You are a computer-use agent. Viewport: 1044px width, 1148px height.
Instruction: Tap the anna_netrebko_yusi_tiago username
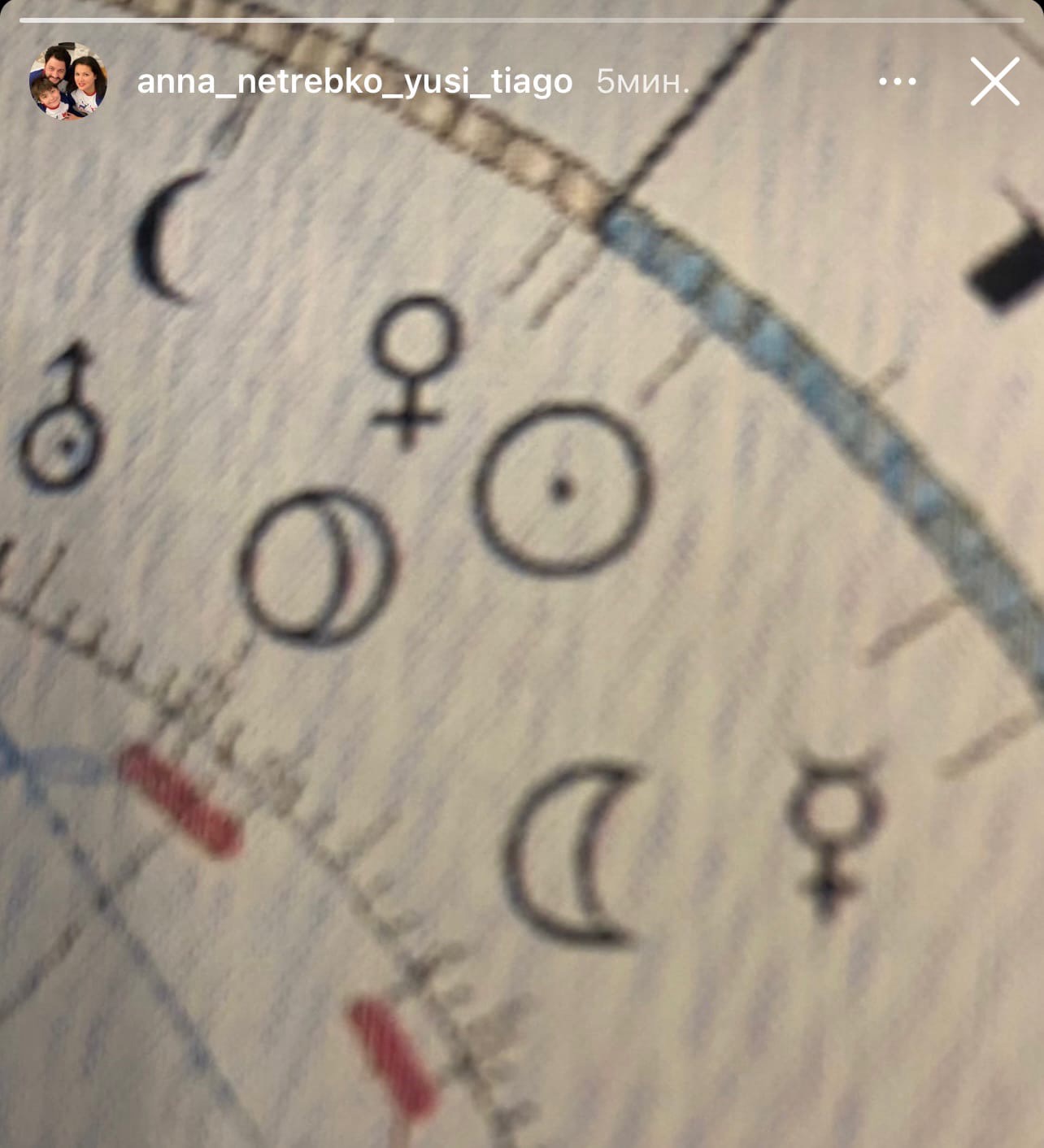355,81
